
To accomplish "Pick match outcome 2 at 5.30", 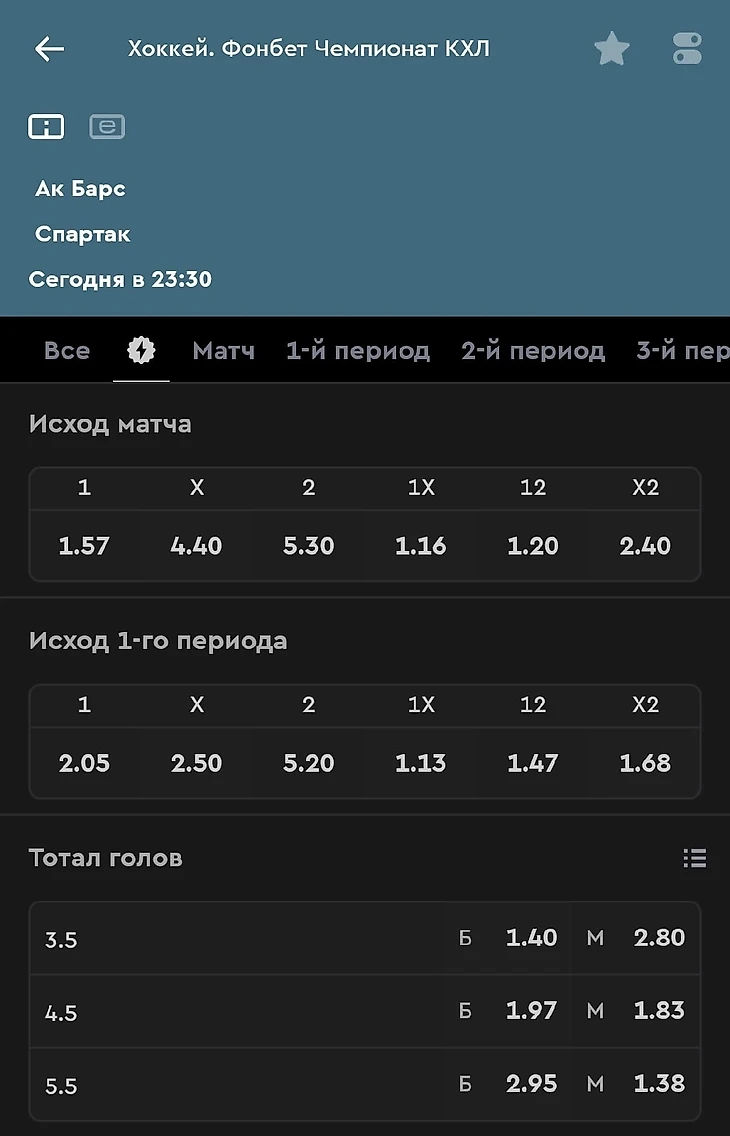I will (308, 546).
